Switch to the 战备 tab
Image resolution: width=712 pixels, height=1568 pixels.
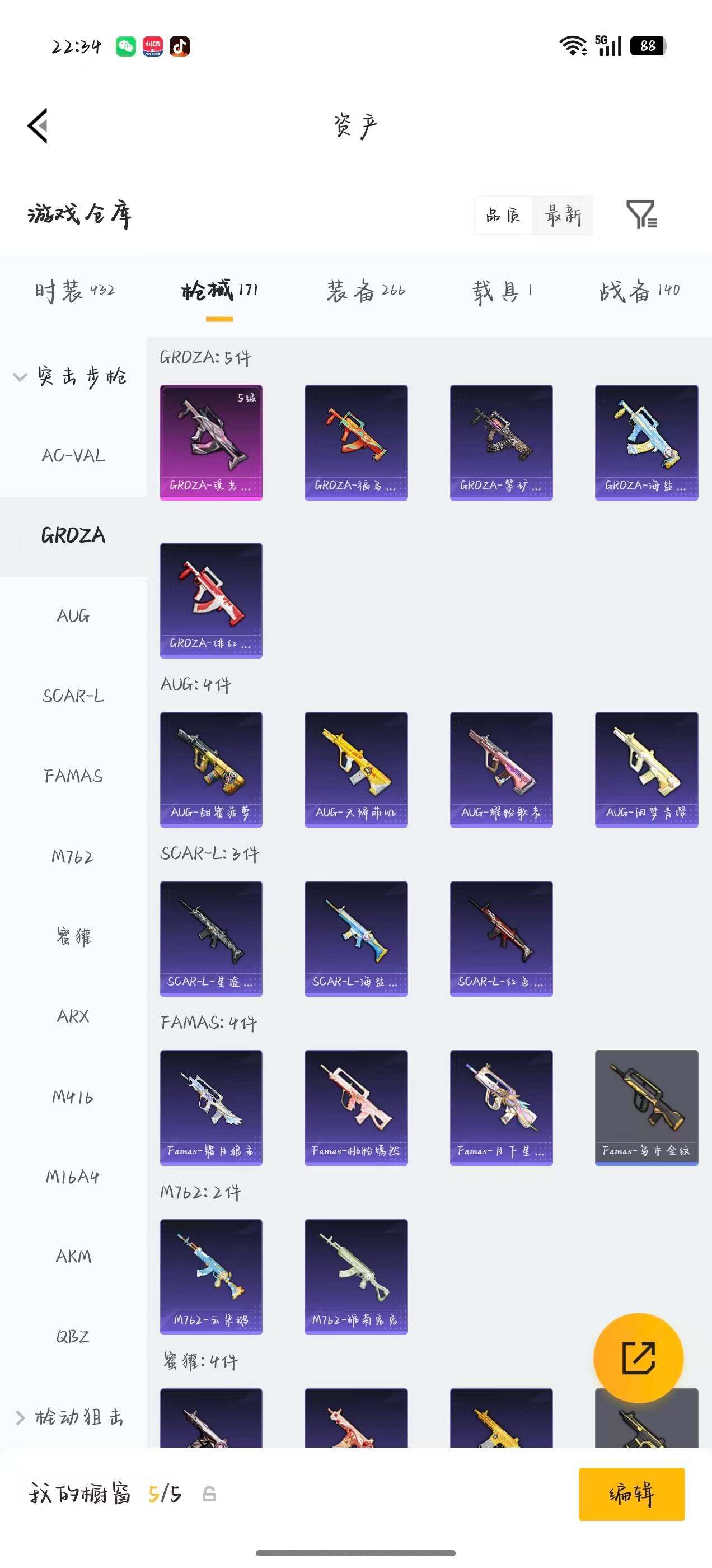click(x=639, y=292)
